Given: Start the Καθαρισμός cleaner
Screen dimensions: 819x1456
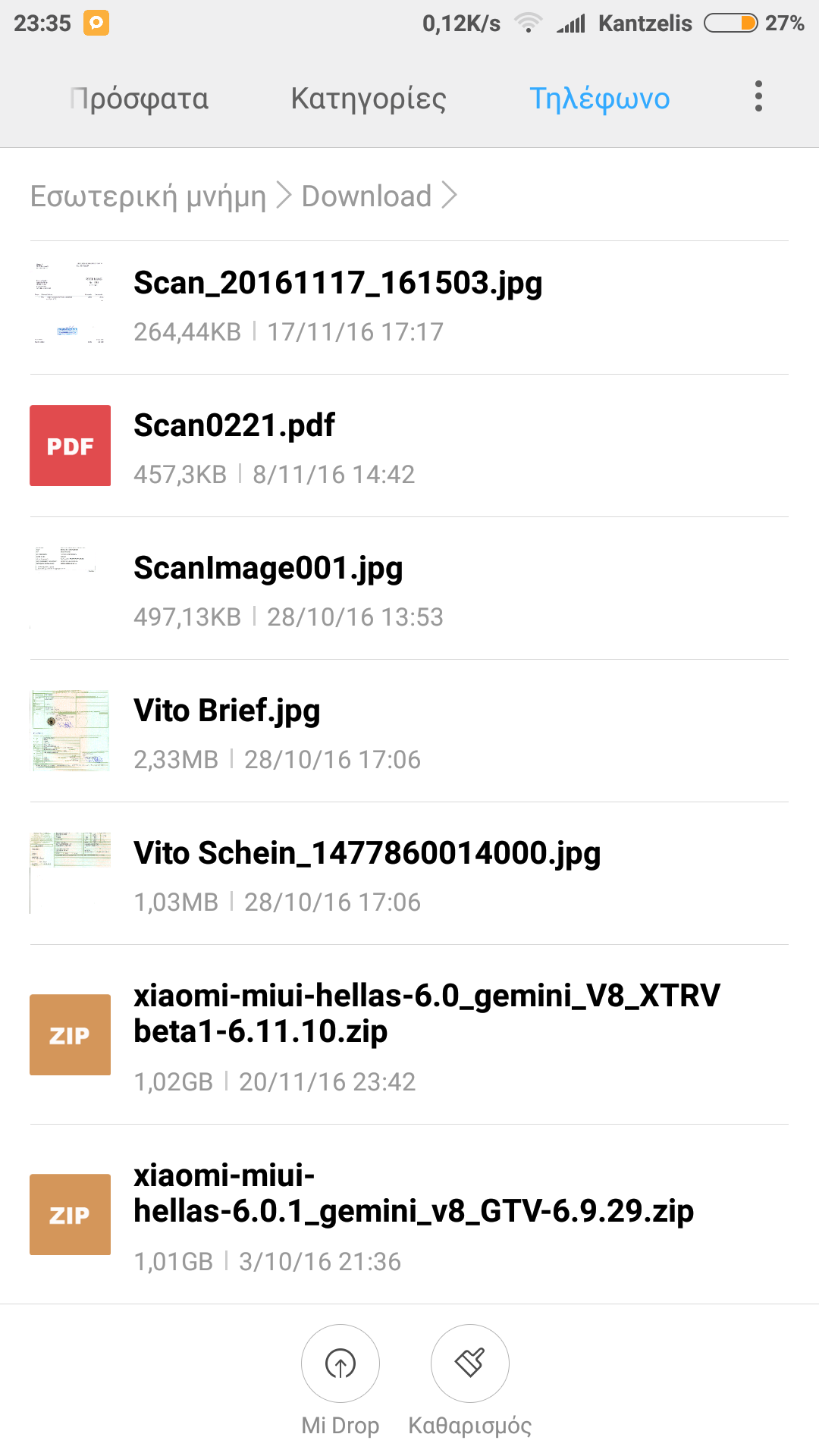Looking at the screenshot, I should coord(470,1365).
